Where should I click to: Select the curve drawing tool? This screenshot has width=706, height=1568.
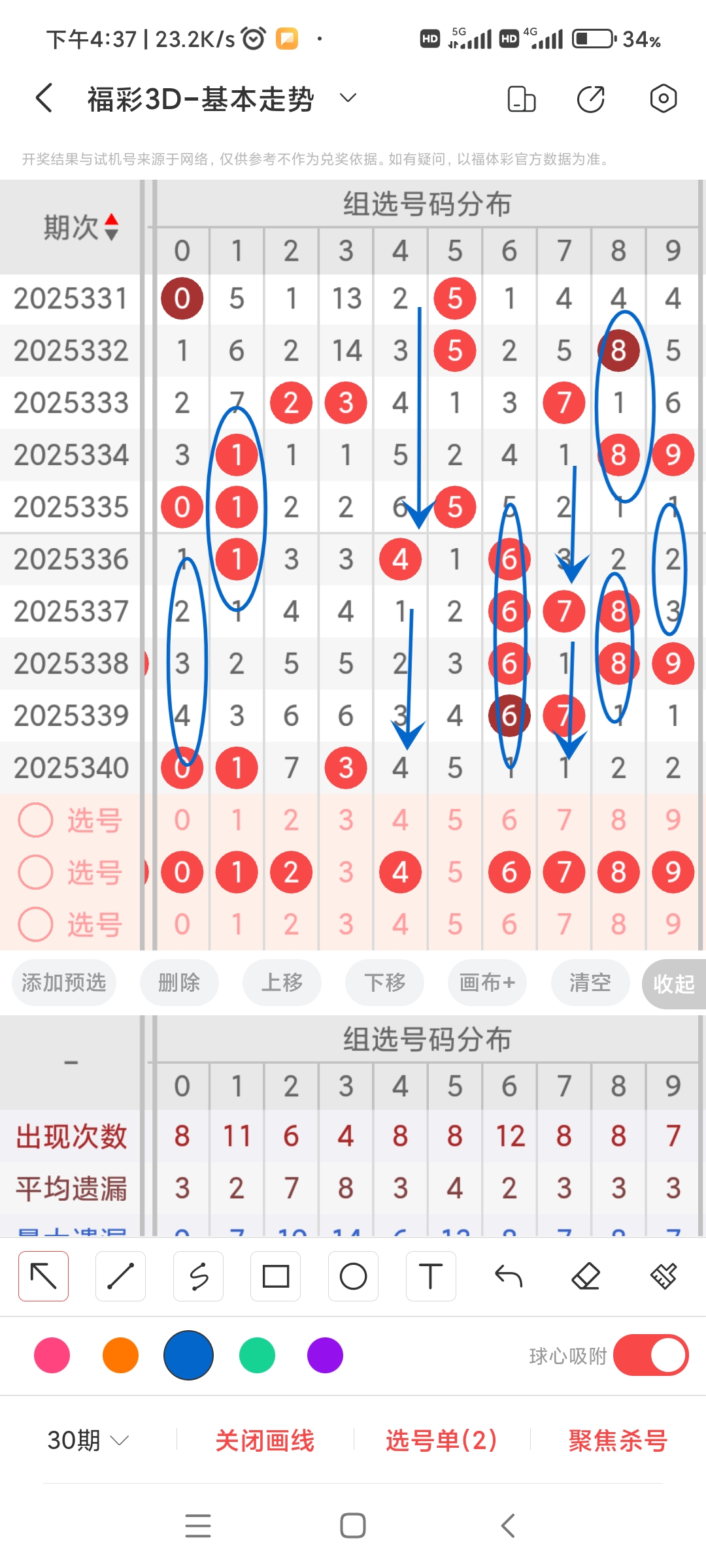pos(198,1275)
